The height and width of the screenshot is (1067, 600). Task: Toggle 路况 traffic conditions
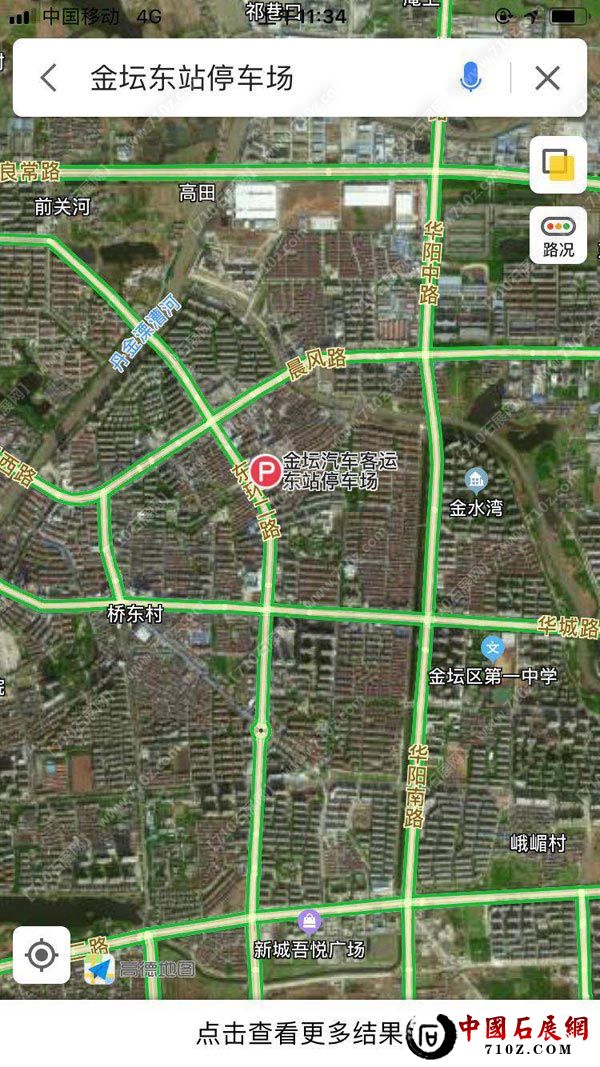pyautogui.click(x=557, y=236)
